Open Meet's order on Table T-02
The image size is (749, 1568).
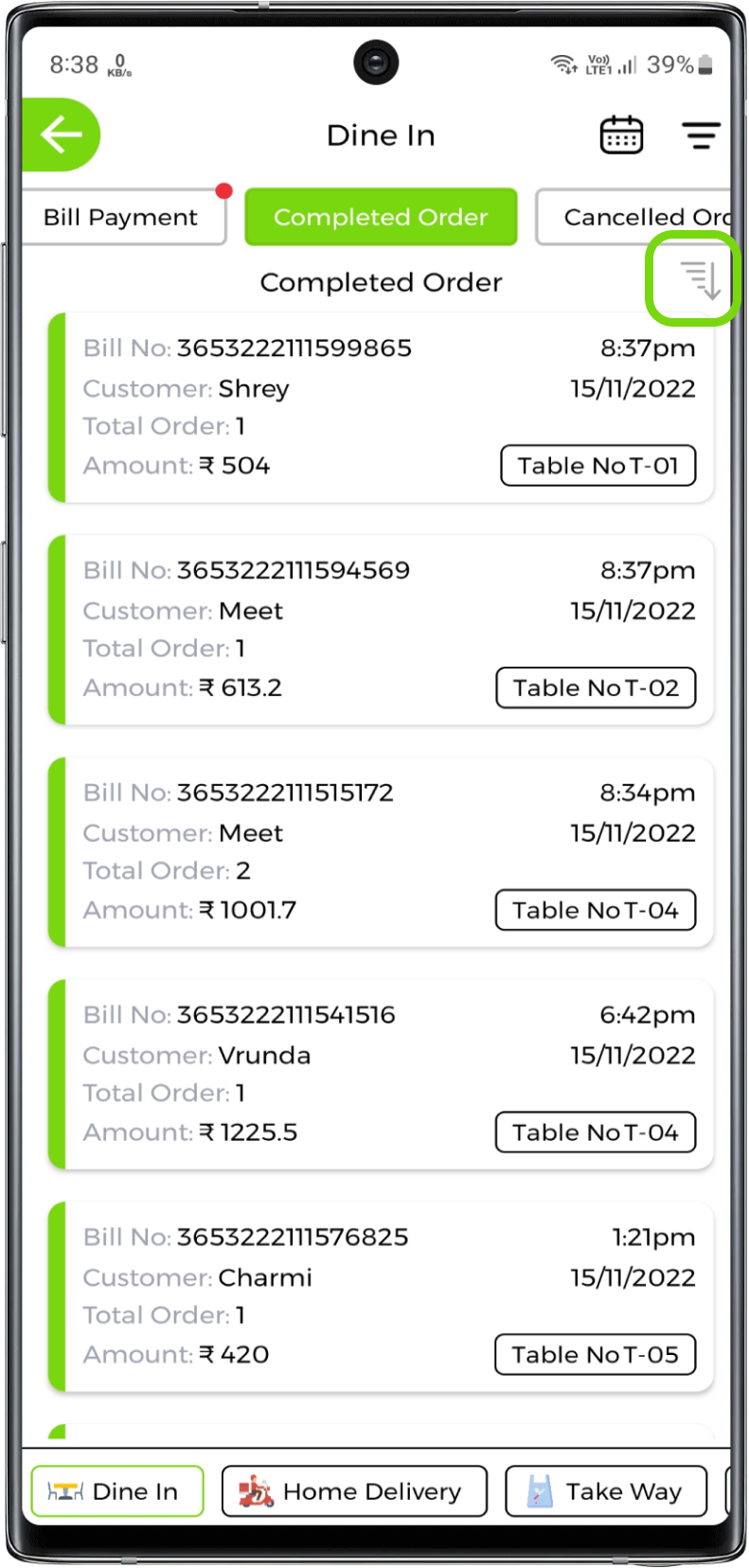click(x=381, y=630)
